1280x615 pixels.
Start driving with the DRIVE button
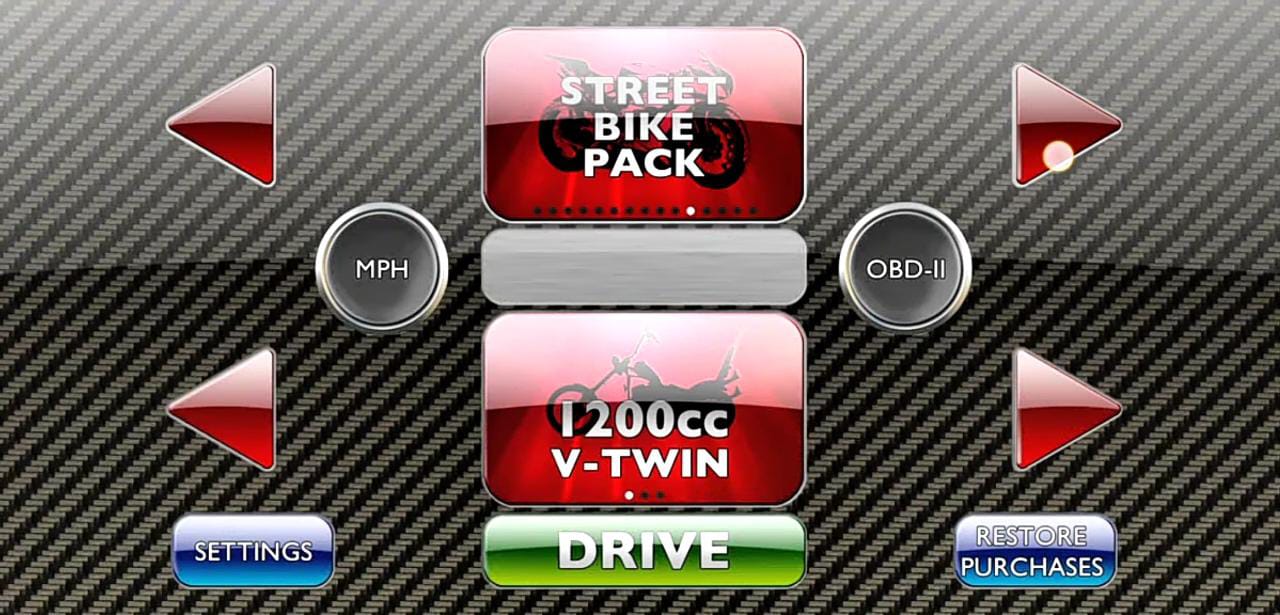click(643, 551)
